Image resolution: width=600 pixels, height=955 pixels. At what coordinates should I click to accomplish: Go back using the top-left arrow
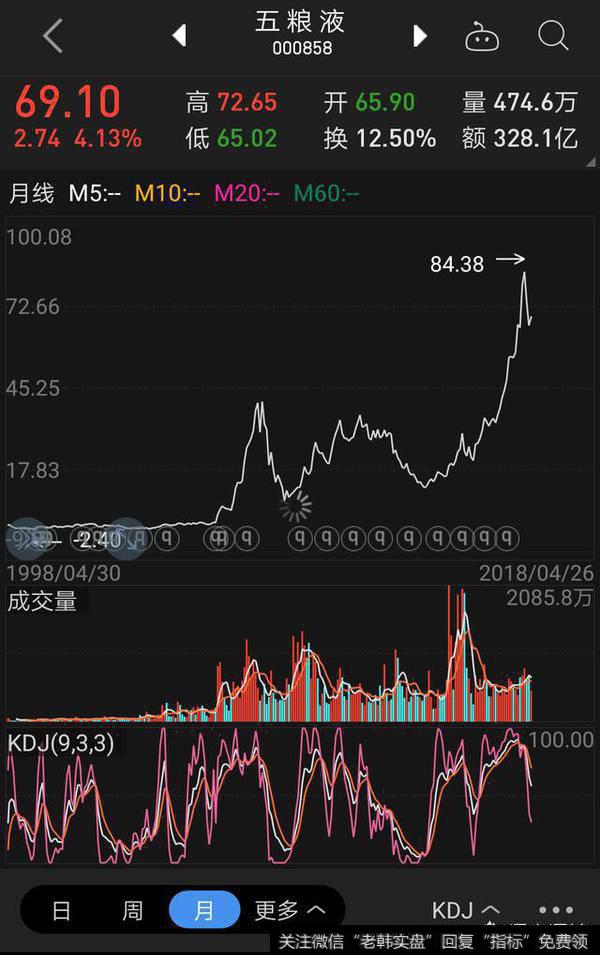click(53, 36)
